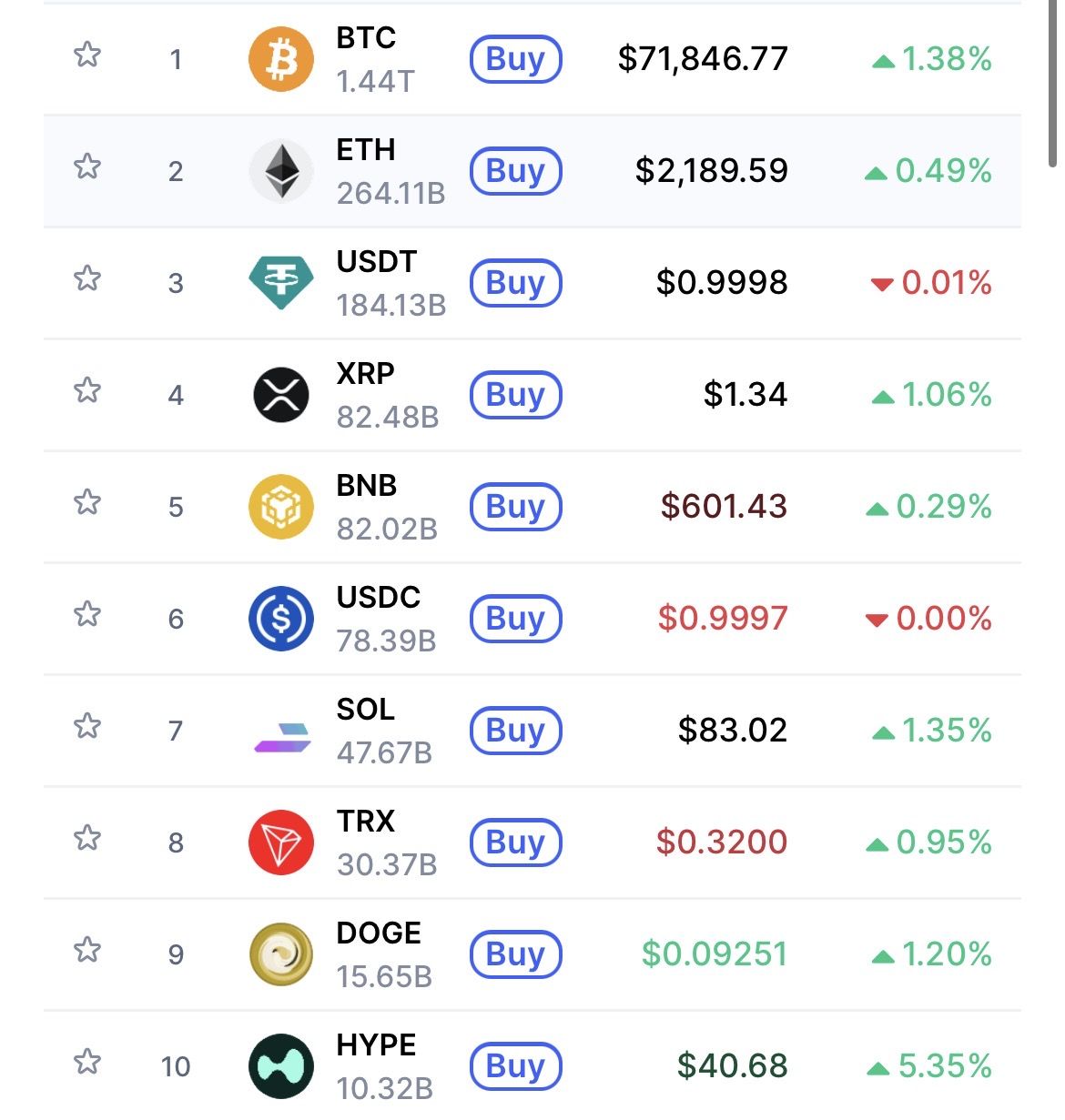The height and width of the screenshot is (1120, 1065).
Task: Open the USDC coin details row
Action: 378,619
